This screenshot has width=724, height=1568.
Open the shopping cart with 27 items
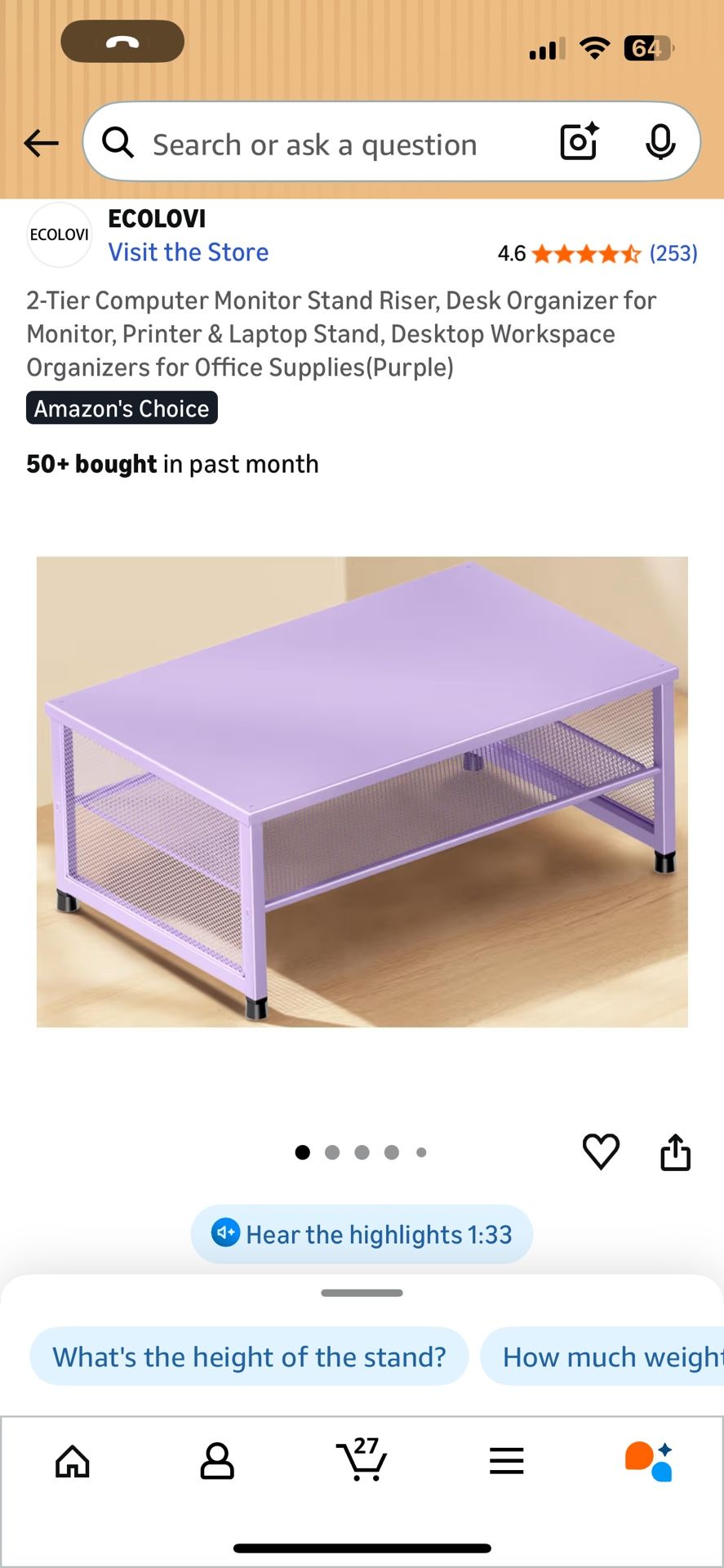pos(362,1462)
